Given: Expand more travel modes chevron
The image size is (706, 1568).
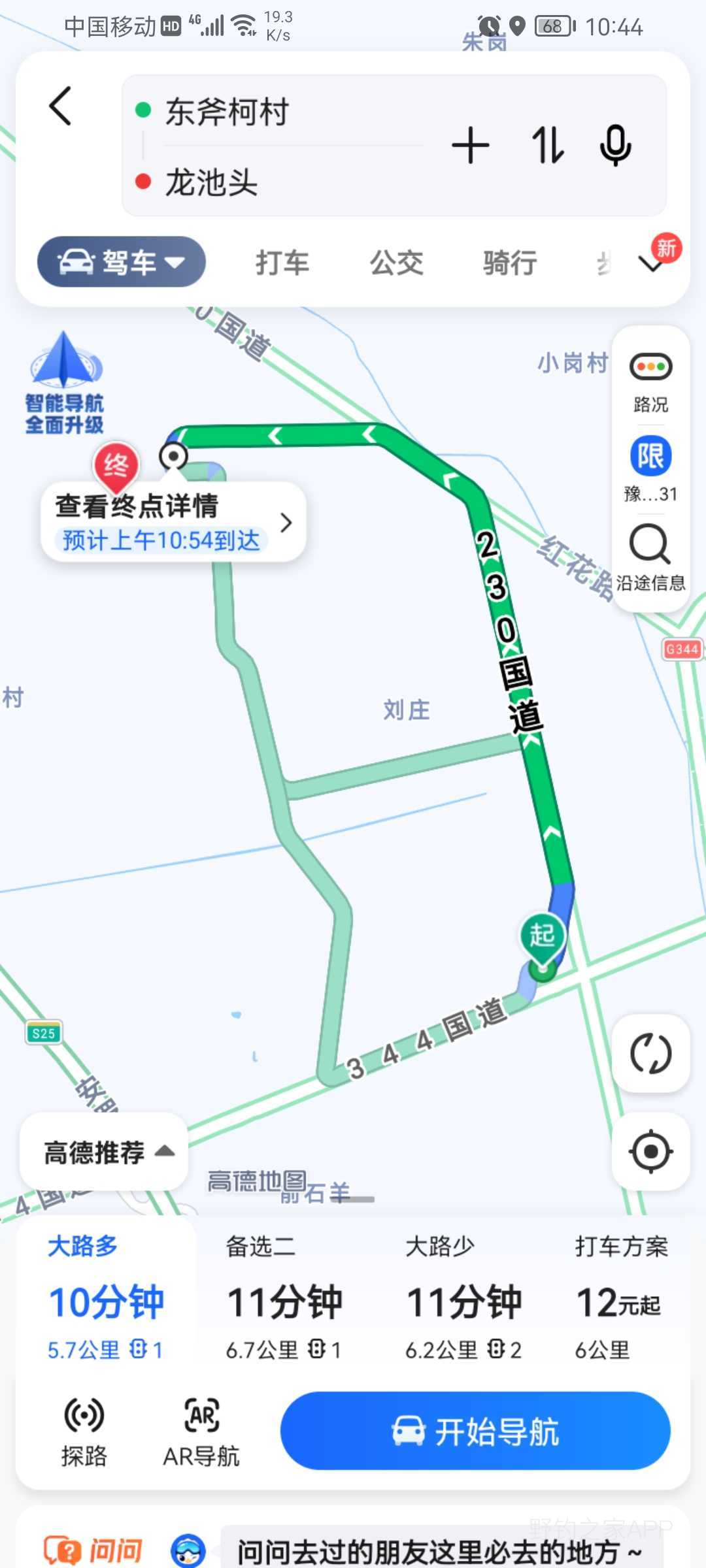Looking at the screenshot, I should point(652,263).
